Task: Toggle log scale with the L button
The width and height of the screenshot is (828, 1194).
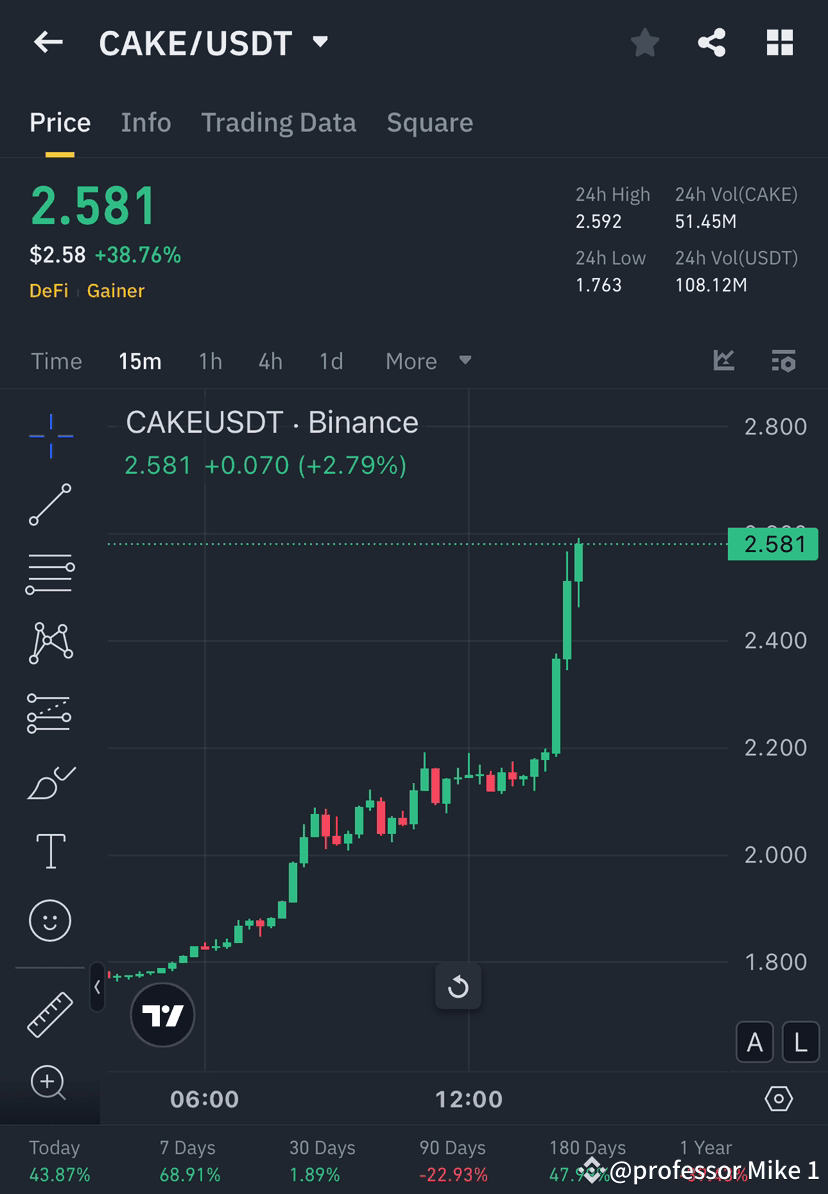Action: point(800,1042)
